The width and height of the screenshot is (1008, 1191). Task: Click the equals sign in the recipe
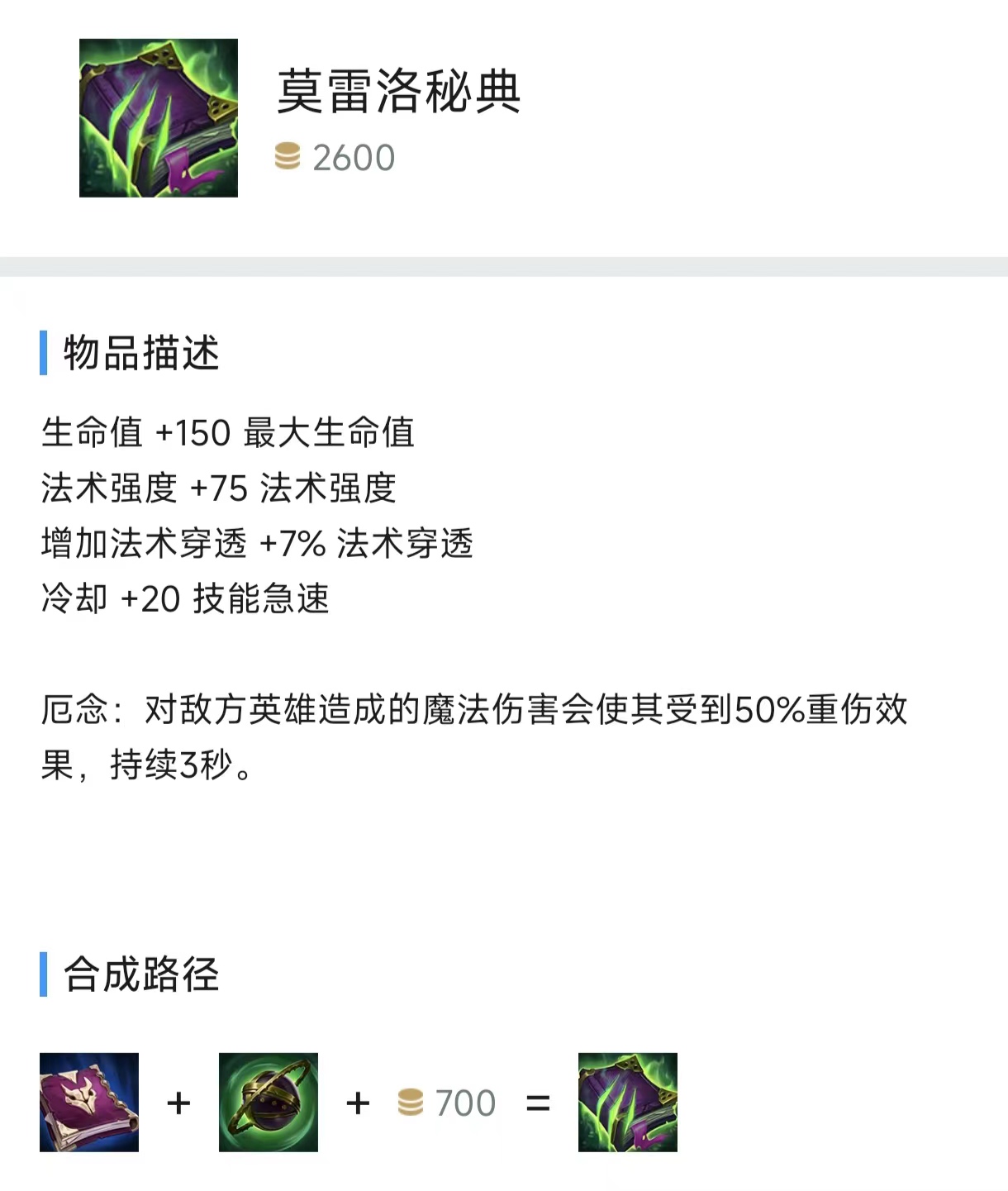point(539,1103)
